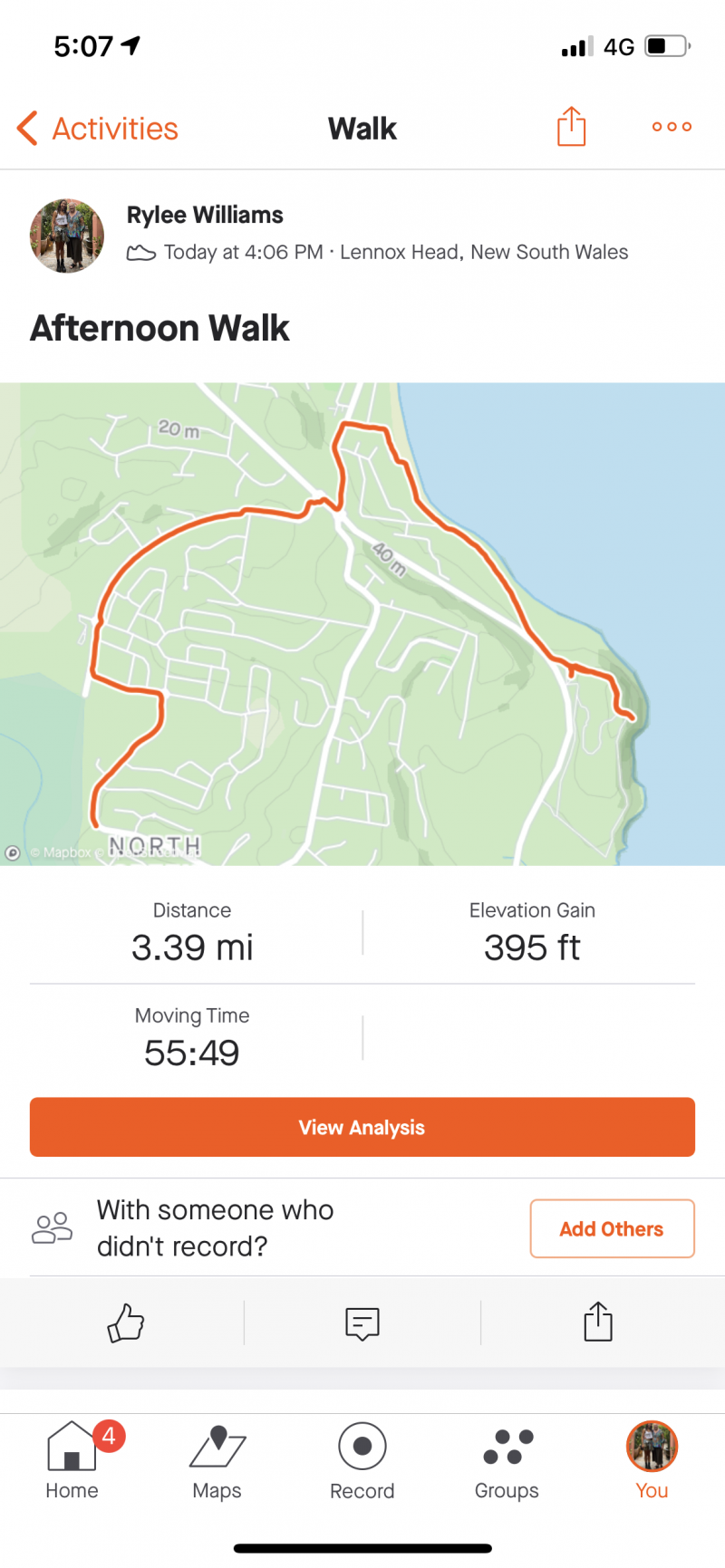Tap View Analysis button

coord(362,1127)
